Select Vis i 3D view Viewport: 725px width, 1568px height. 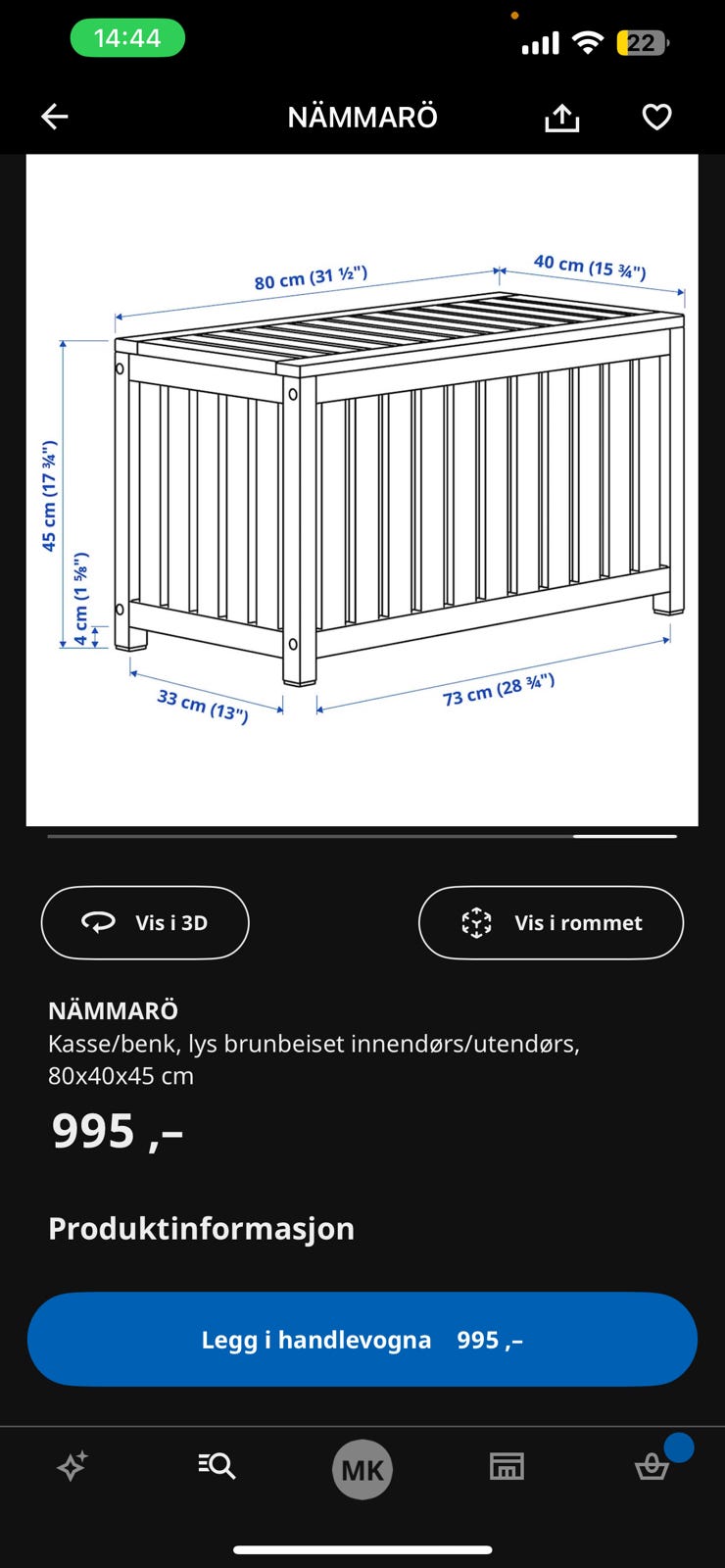145,922
